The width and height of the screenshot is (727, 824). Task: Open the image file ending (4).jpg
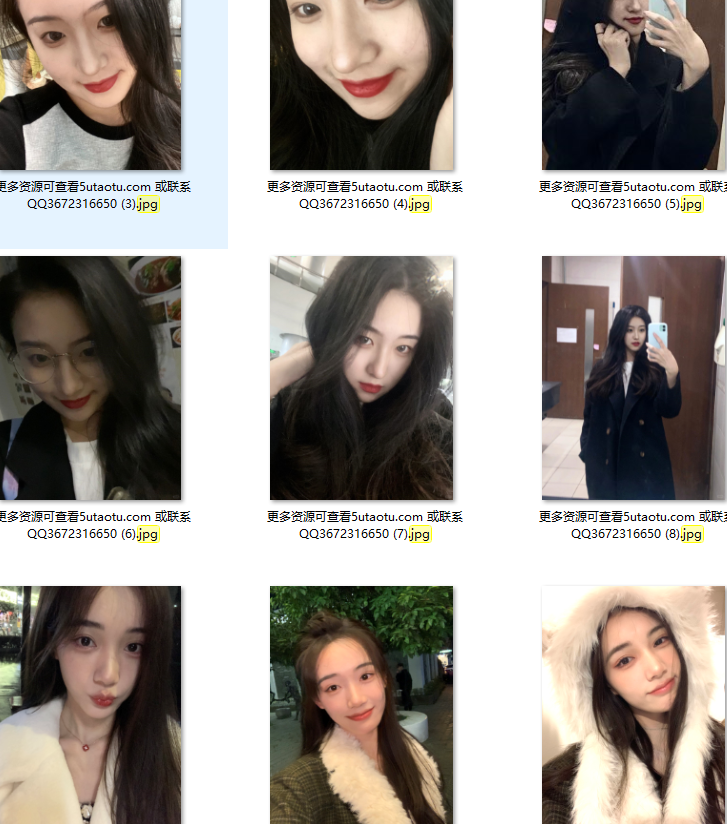pyautogui.click(x=361, y=85)
